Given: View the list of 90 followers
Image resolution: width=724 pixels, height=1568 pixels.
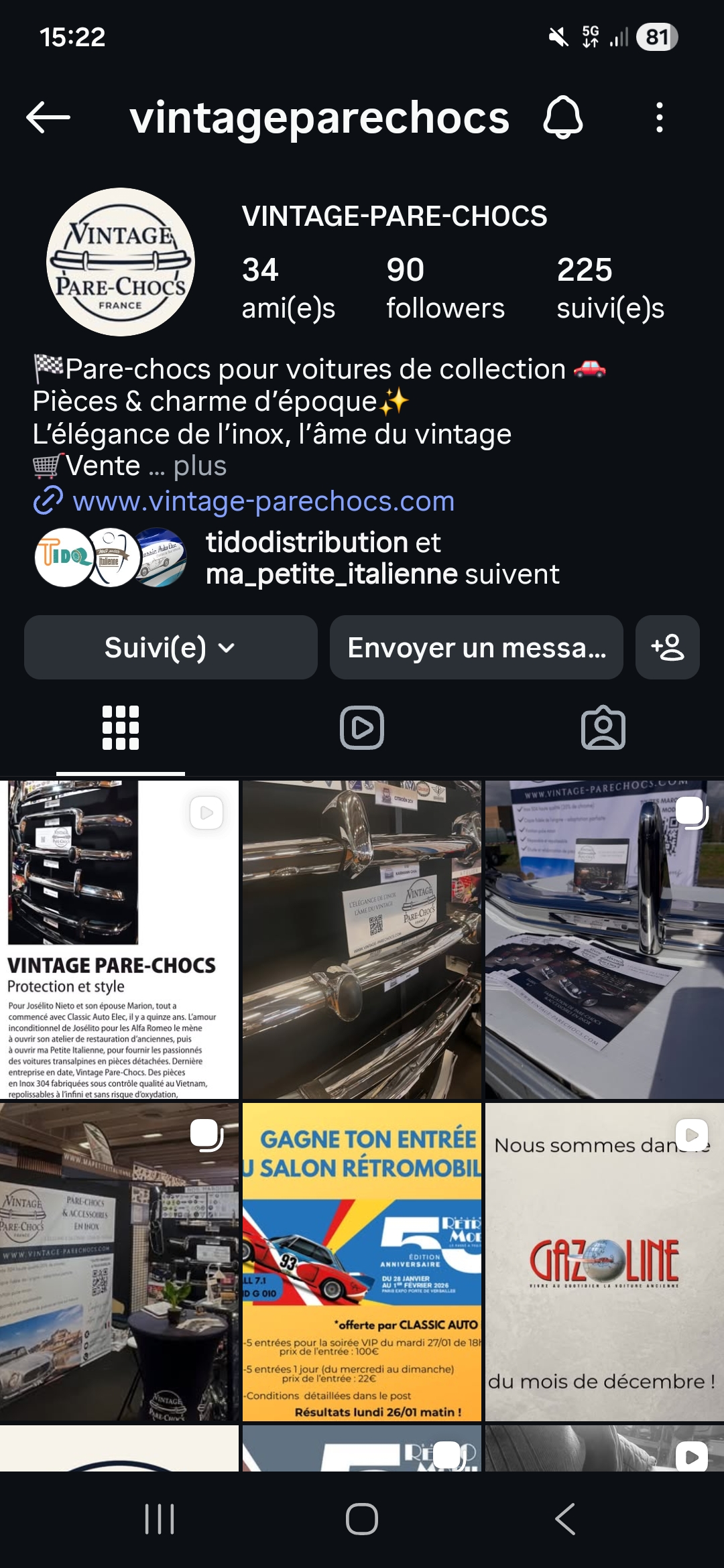Looking at the screenshot, I should click(x=445, y=288).
